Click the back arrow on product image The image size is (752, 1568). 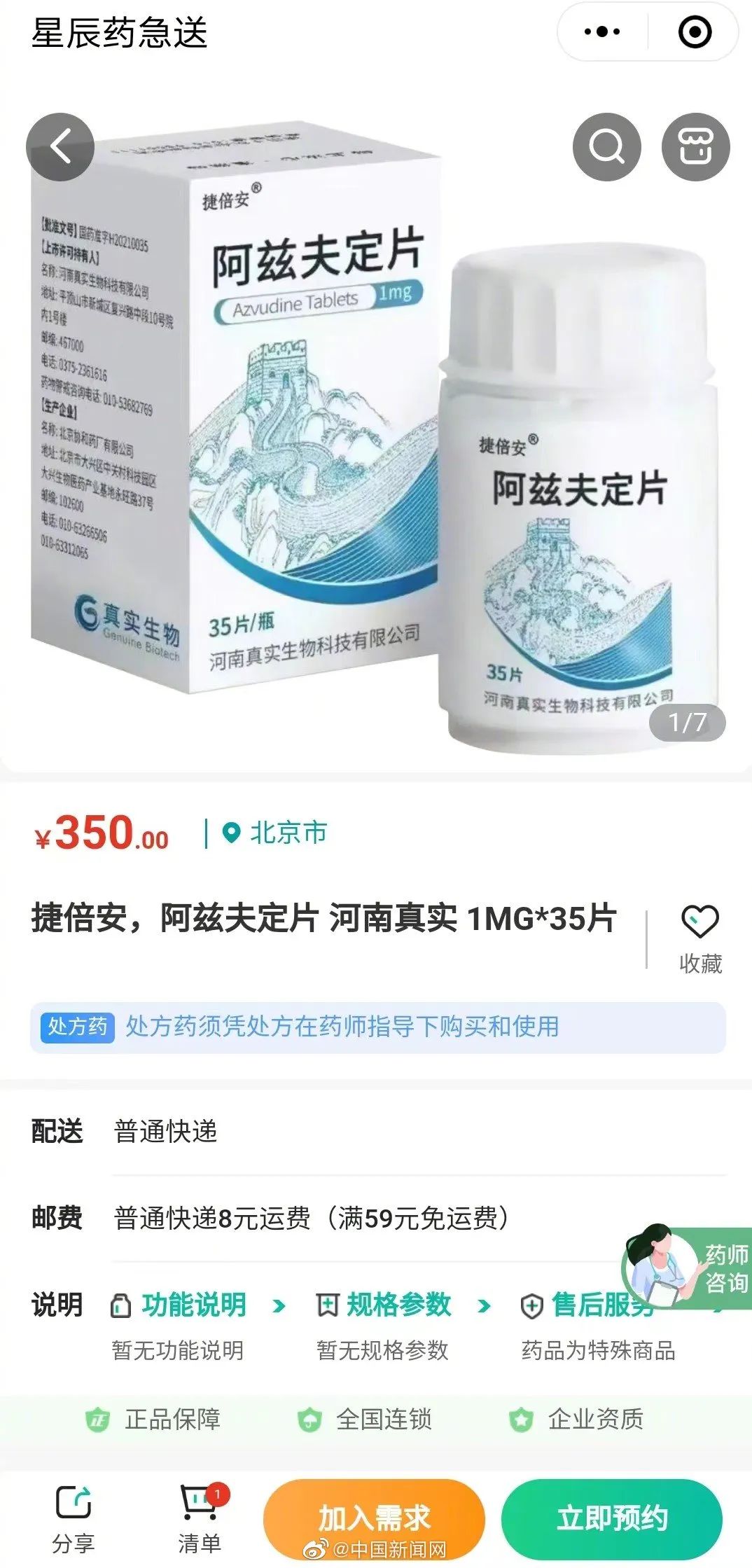60,146
